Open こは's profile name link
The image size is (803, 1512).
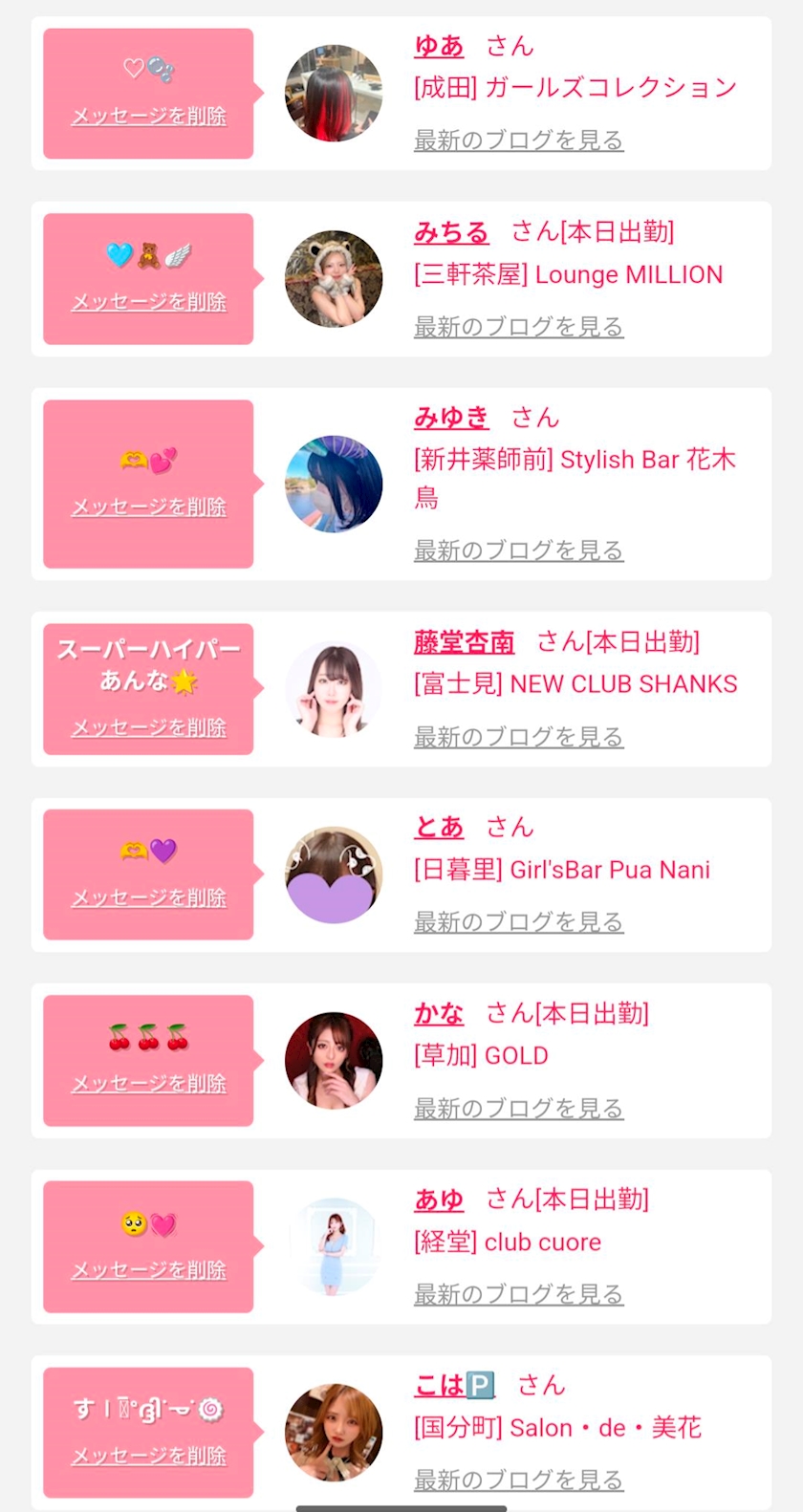[x=454, y=1385]
